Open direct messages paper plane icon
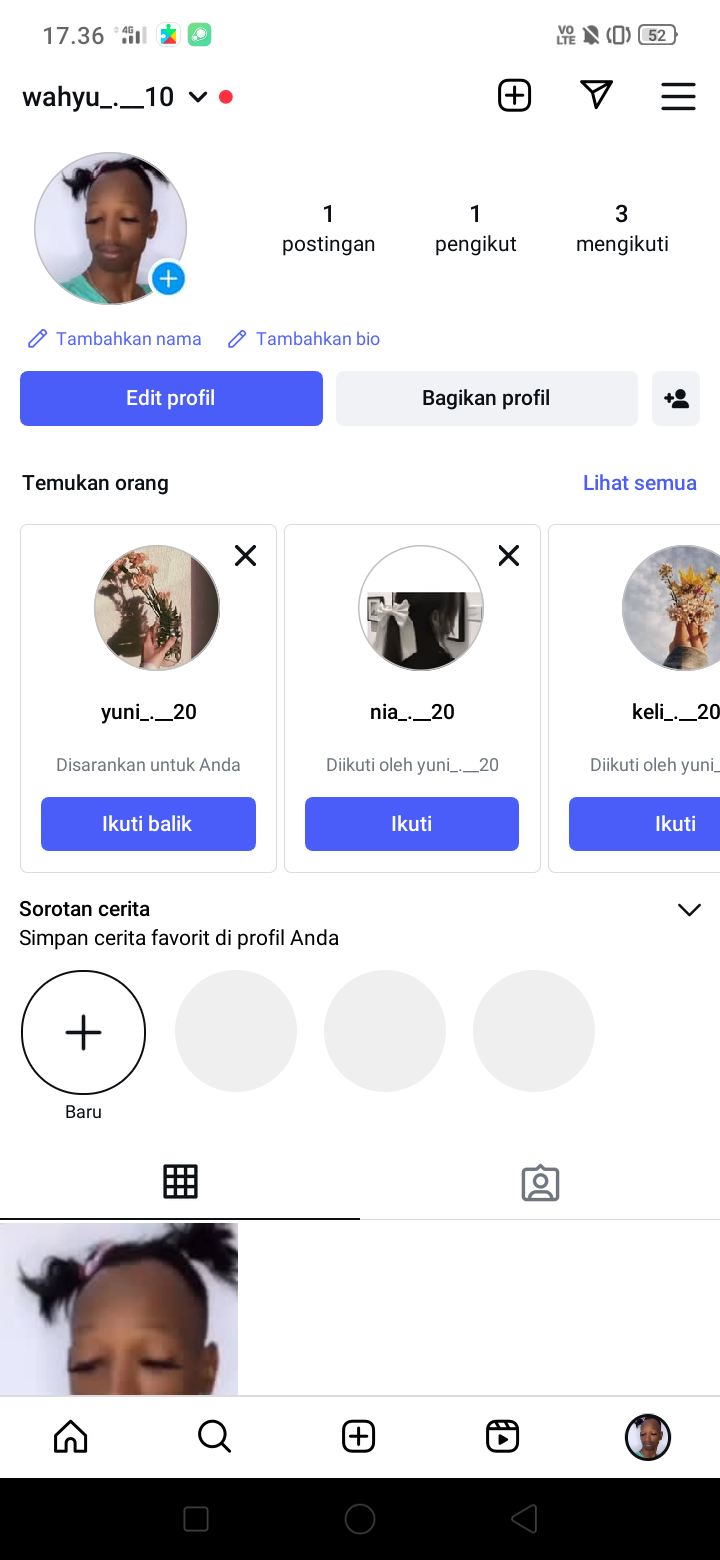The height and width of the screenshot is (1560, 720). coord(596,96)
